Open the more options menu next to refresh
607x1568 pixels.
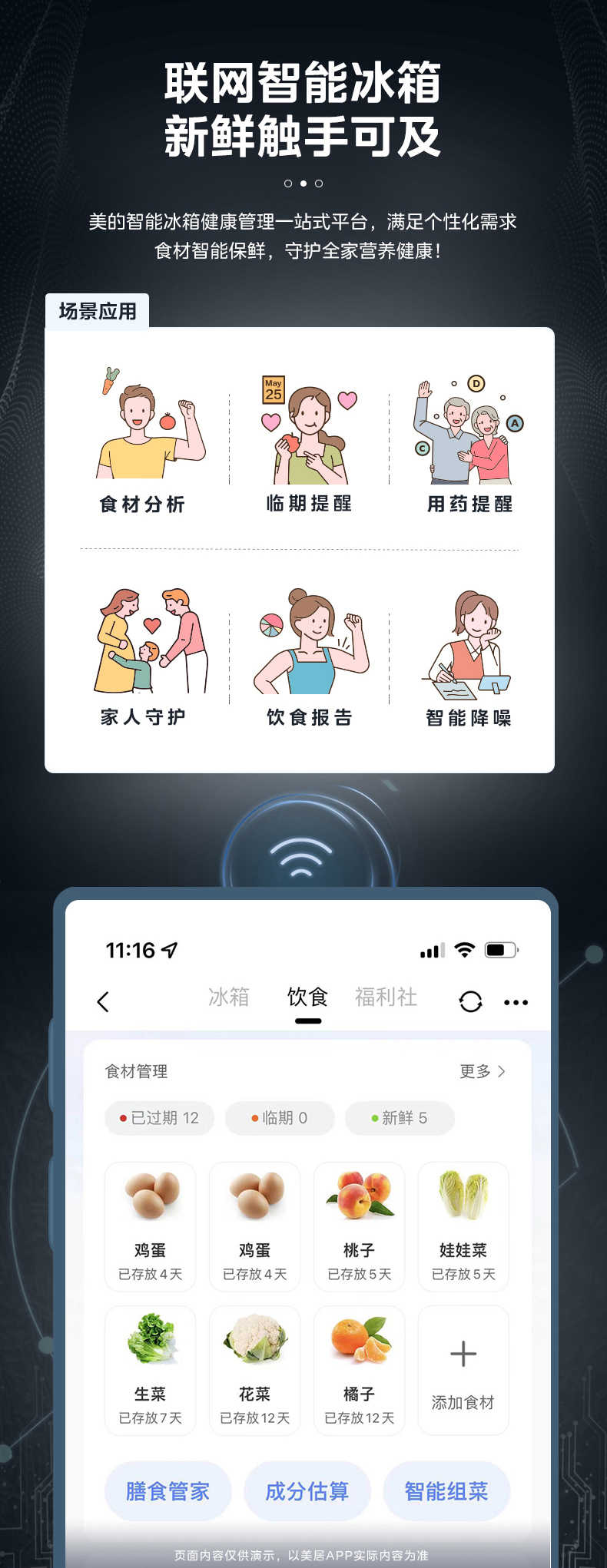pos(516,1001)
